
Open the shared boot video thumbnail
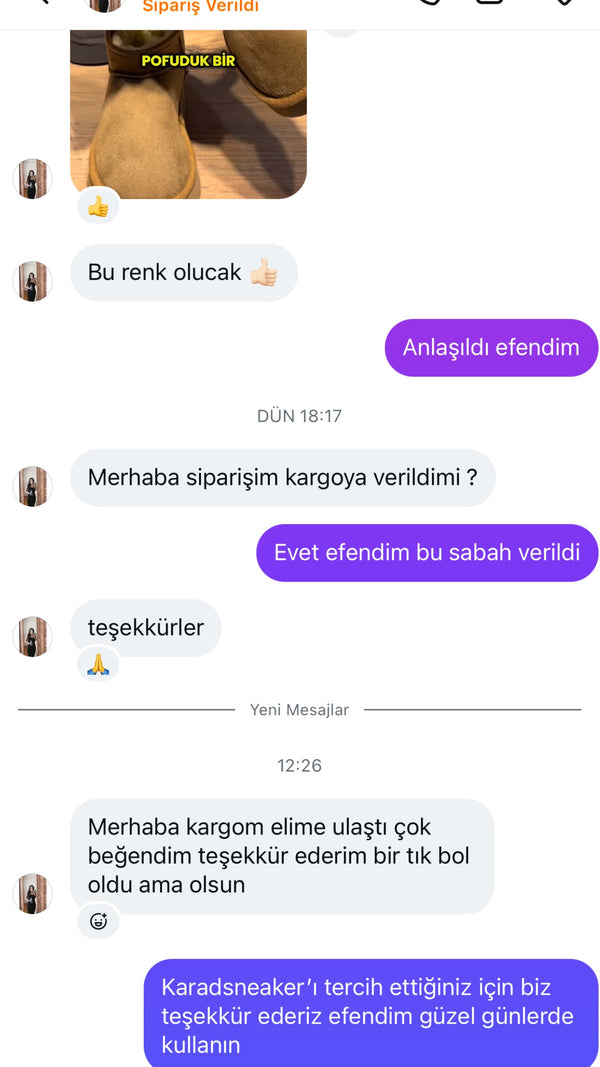(188, 110)
